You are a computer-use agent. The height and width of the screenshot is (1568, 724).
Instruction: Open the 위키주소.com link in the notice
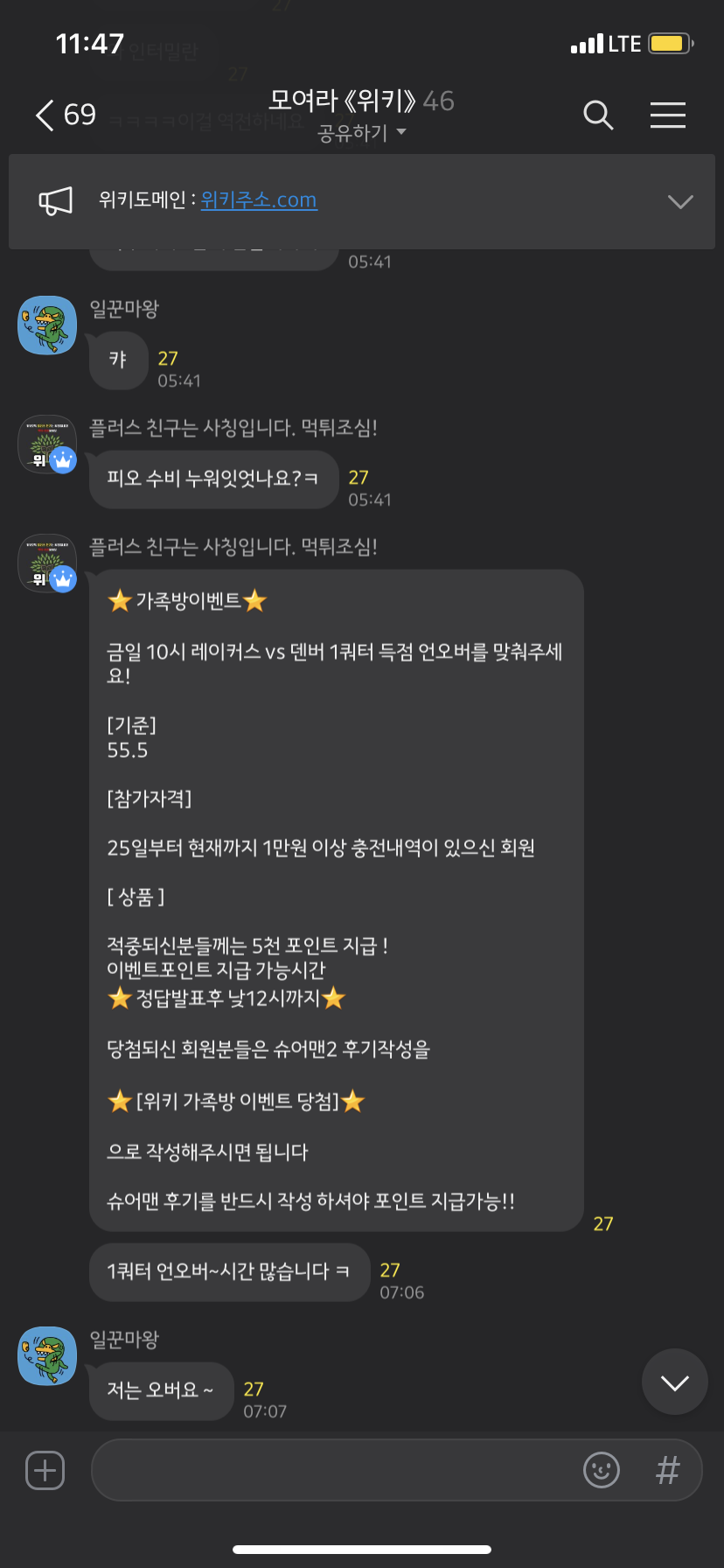point(259,200)
